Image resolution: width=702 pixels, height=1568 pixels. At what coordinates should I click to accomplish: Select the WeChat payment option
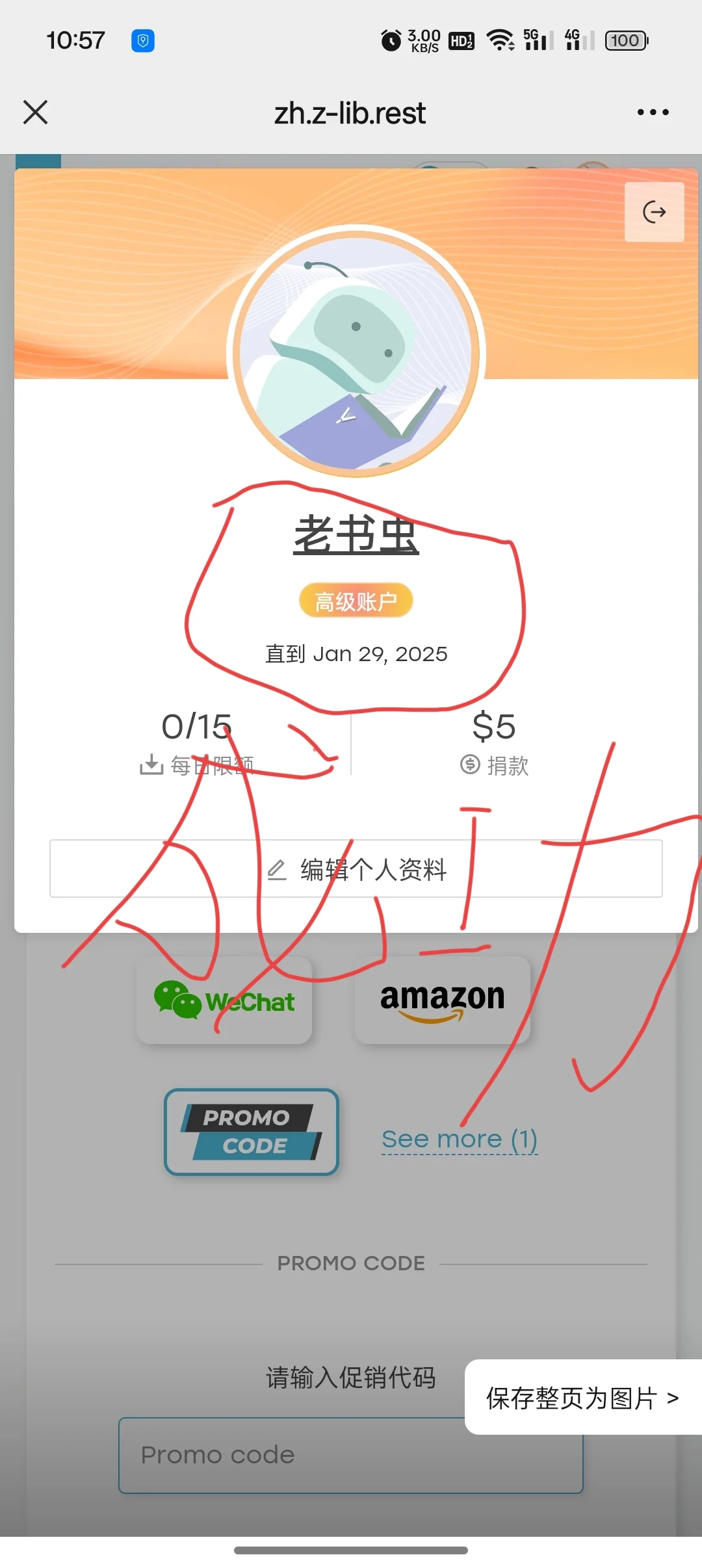tap(224, 1000)
